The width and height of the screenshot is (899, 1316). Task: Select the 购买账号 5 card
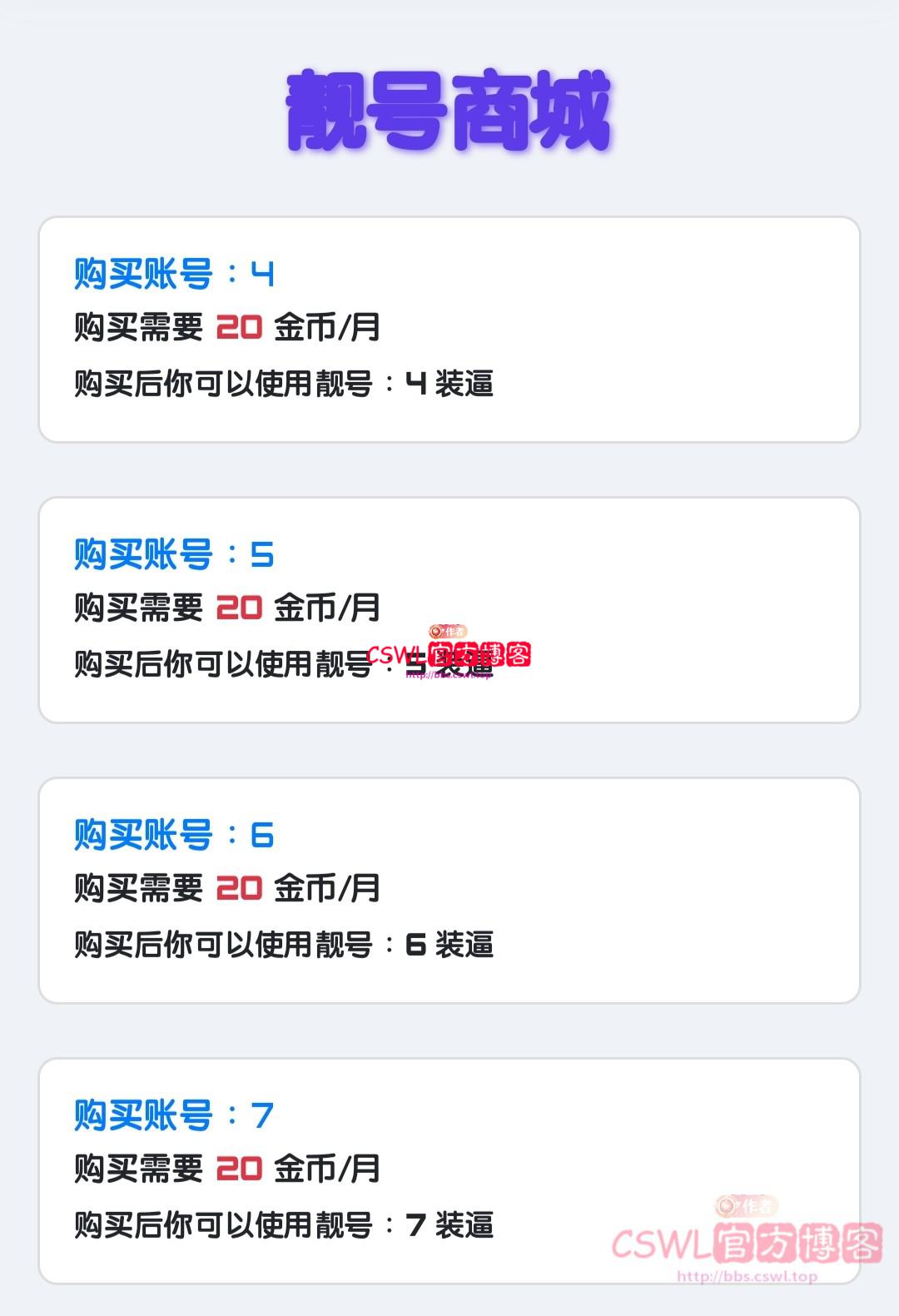coord(449,610)
